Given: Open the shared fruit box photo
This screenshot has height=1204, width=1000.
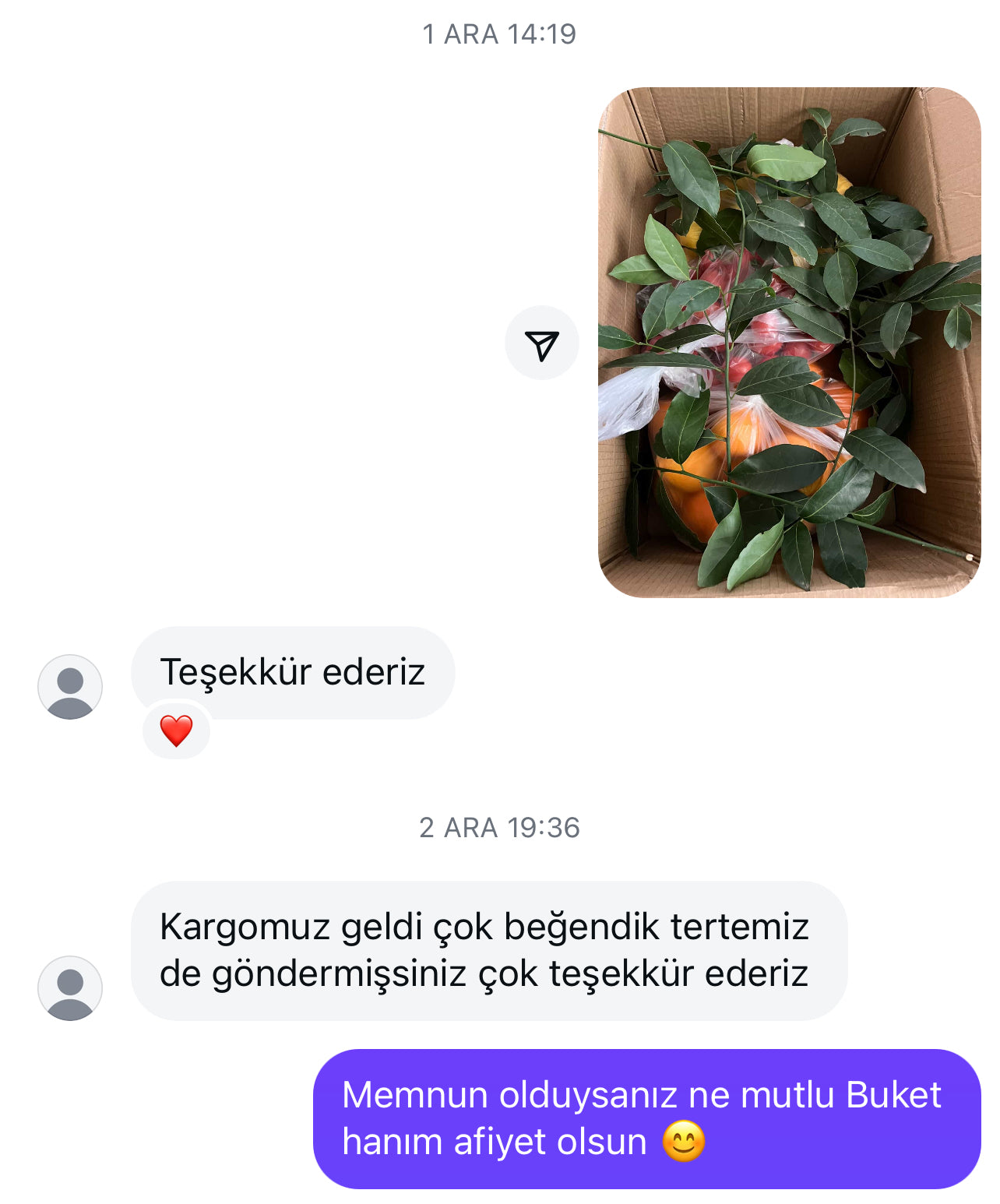Looking at the screenshot, I should [x=789, y=343].
